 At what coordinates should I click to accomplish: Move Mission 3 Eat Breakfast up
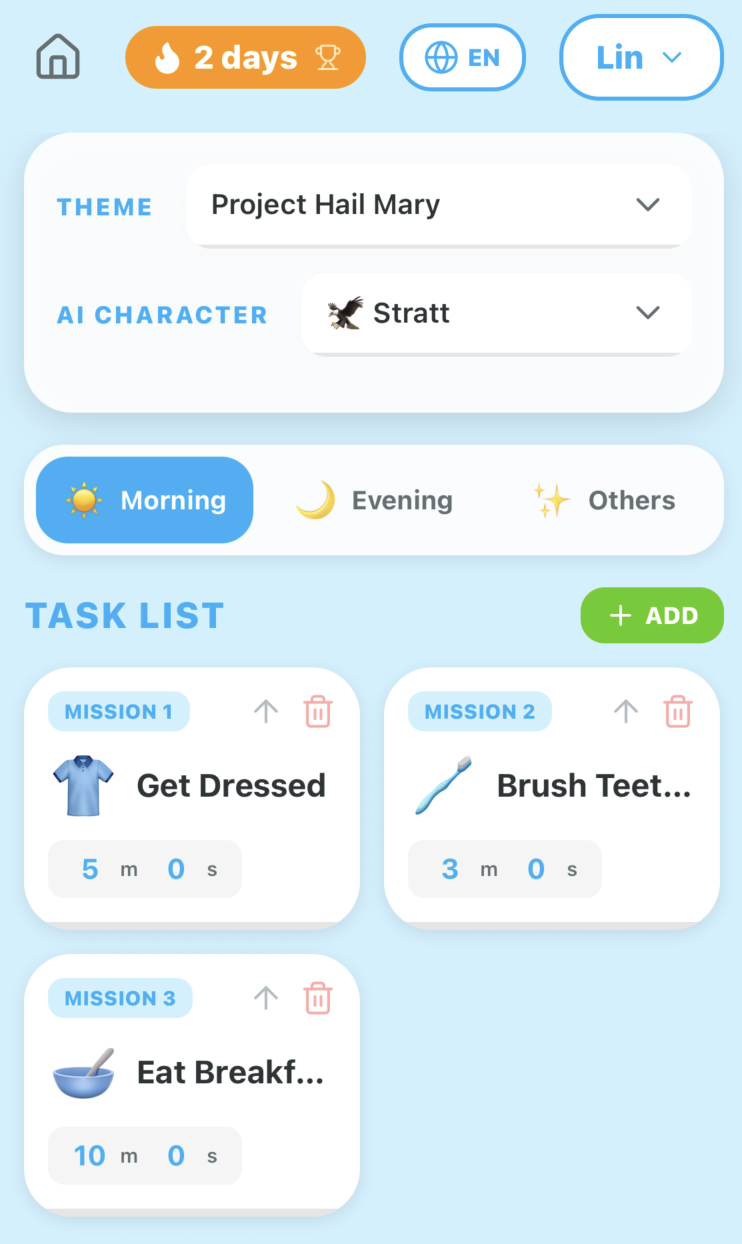click(x=265, y=998)
